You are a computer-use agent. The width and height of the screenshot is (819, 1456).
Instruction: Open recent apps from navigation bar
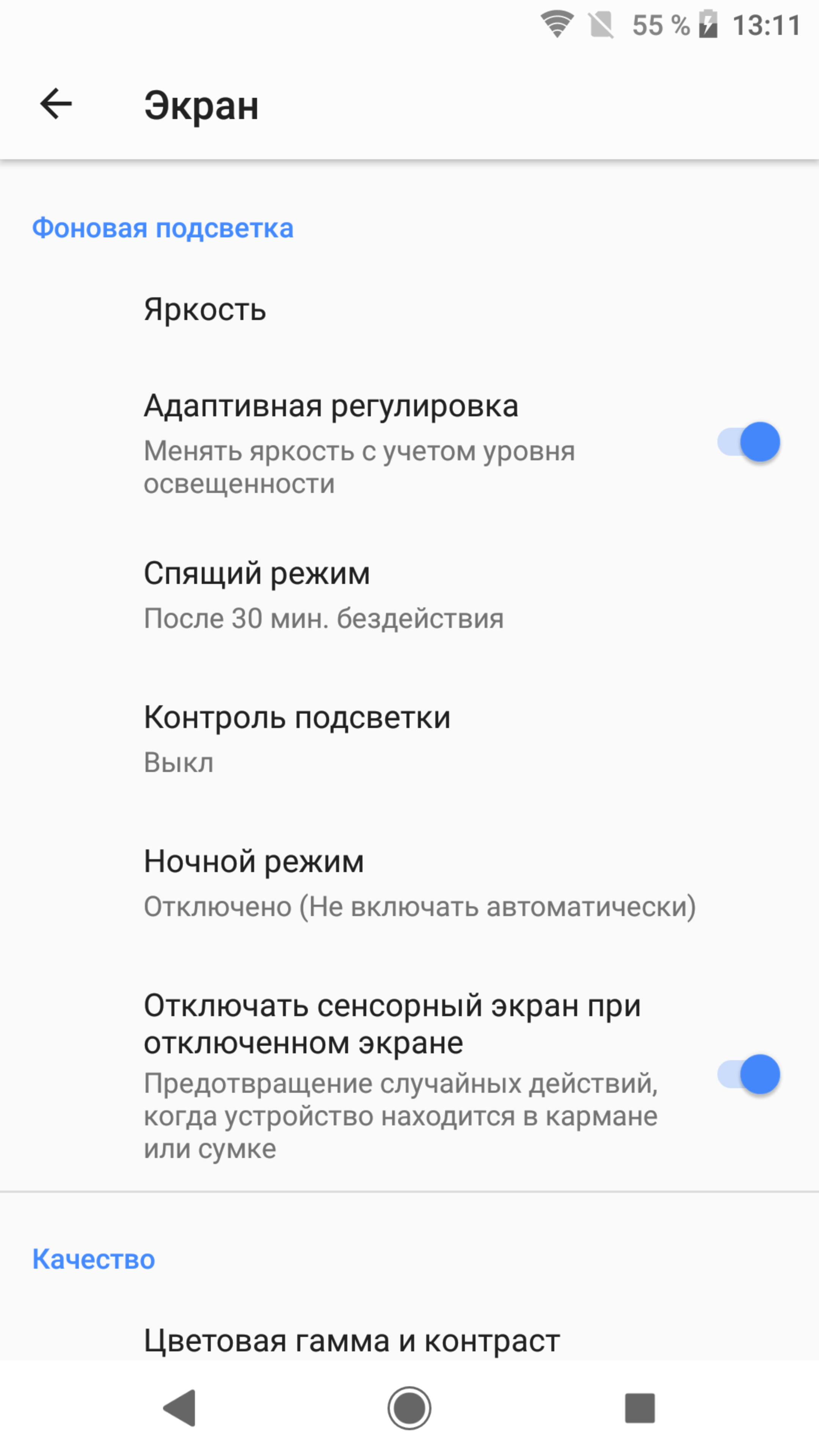click(639, 1408)
